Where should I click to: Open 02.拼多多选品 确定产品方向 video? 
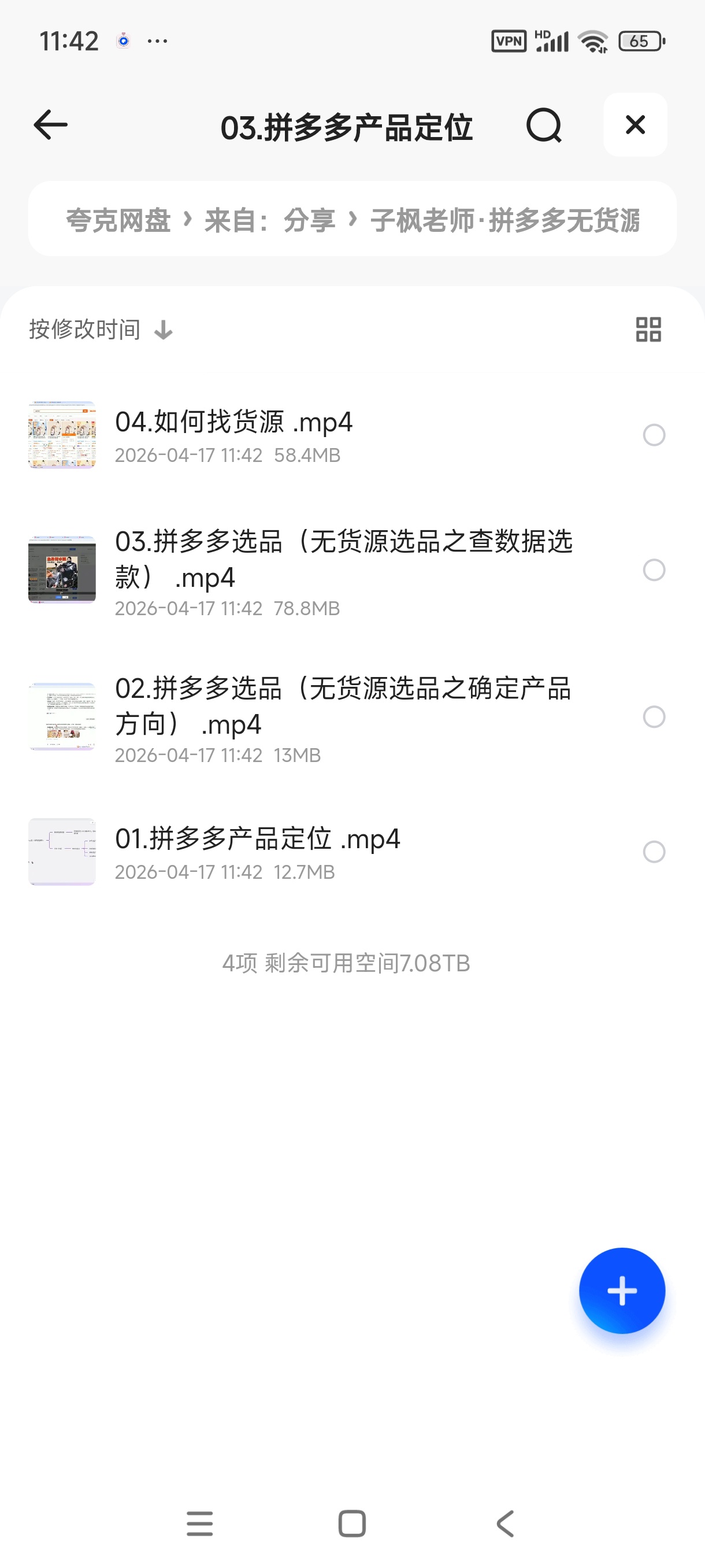click(x=344, y=706)
